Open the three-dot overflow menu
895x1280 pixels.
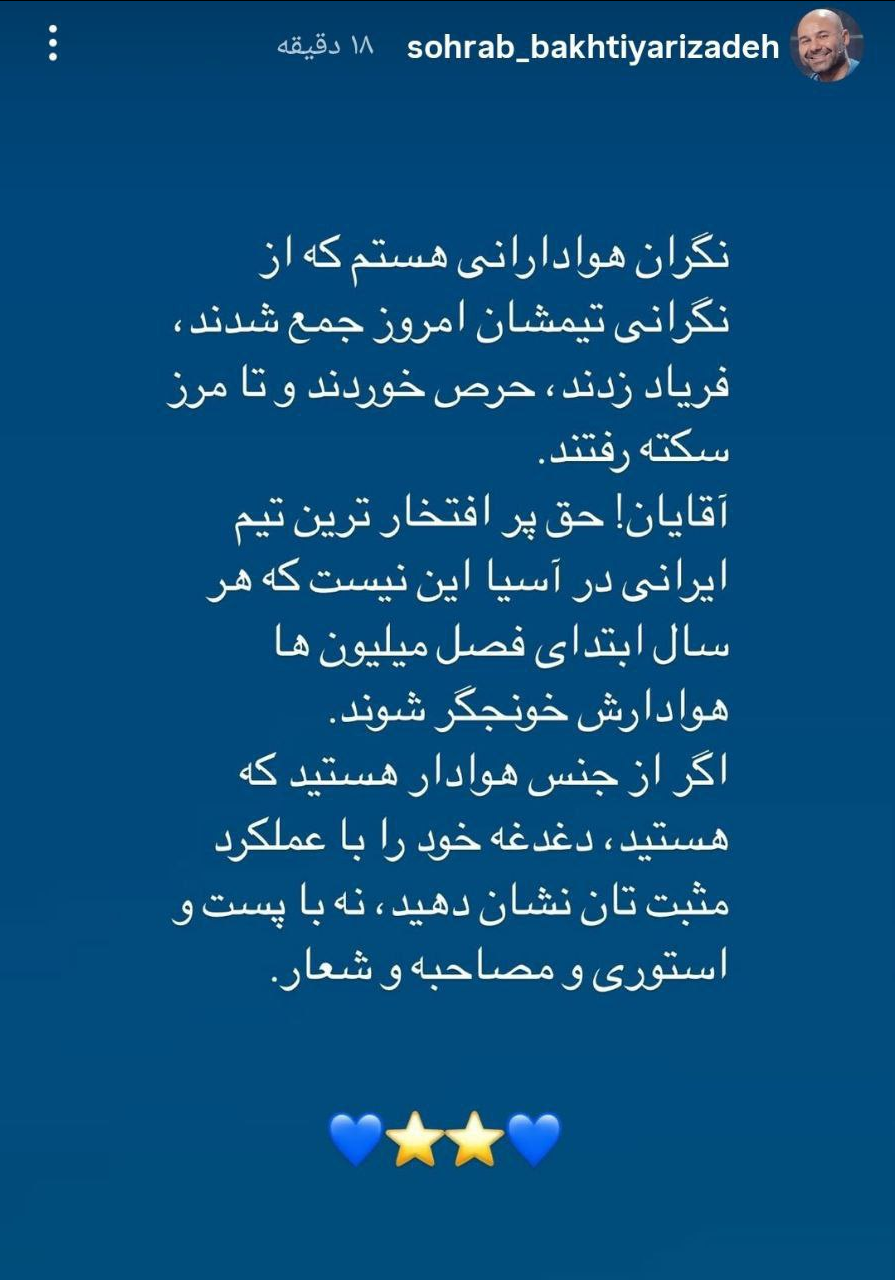[x=53, y=45]
